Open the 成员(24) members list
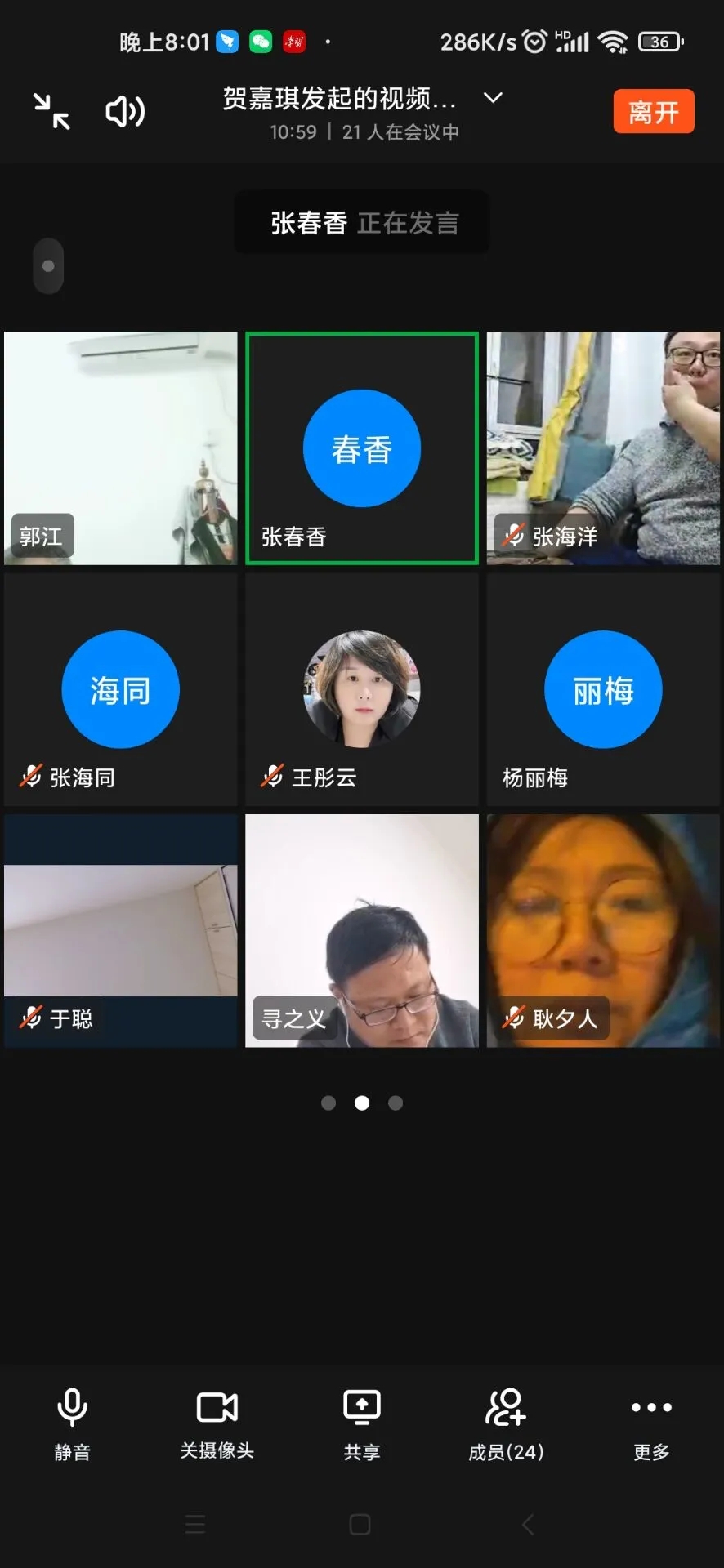Screen dimensions: 724x1568 click(506, 1423)
